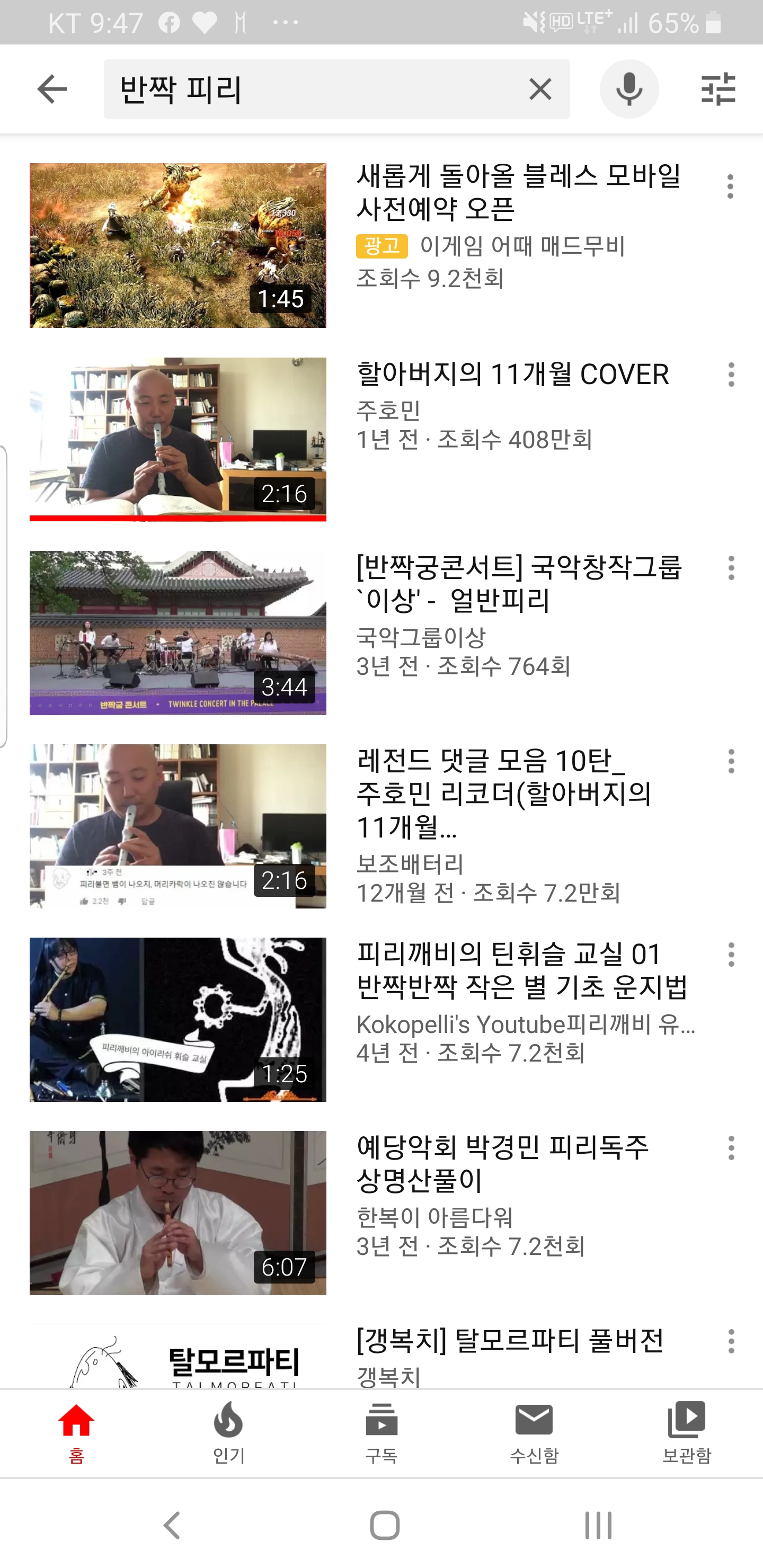Screen dimensions: 763x1568
Task: Open the search filter options
Action: click(718, 90)
